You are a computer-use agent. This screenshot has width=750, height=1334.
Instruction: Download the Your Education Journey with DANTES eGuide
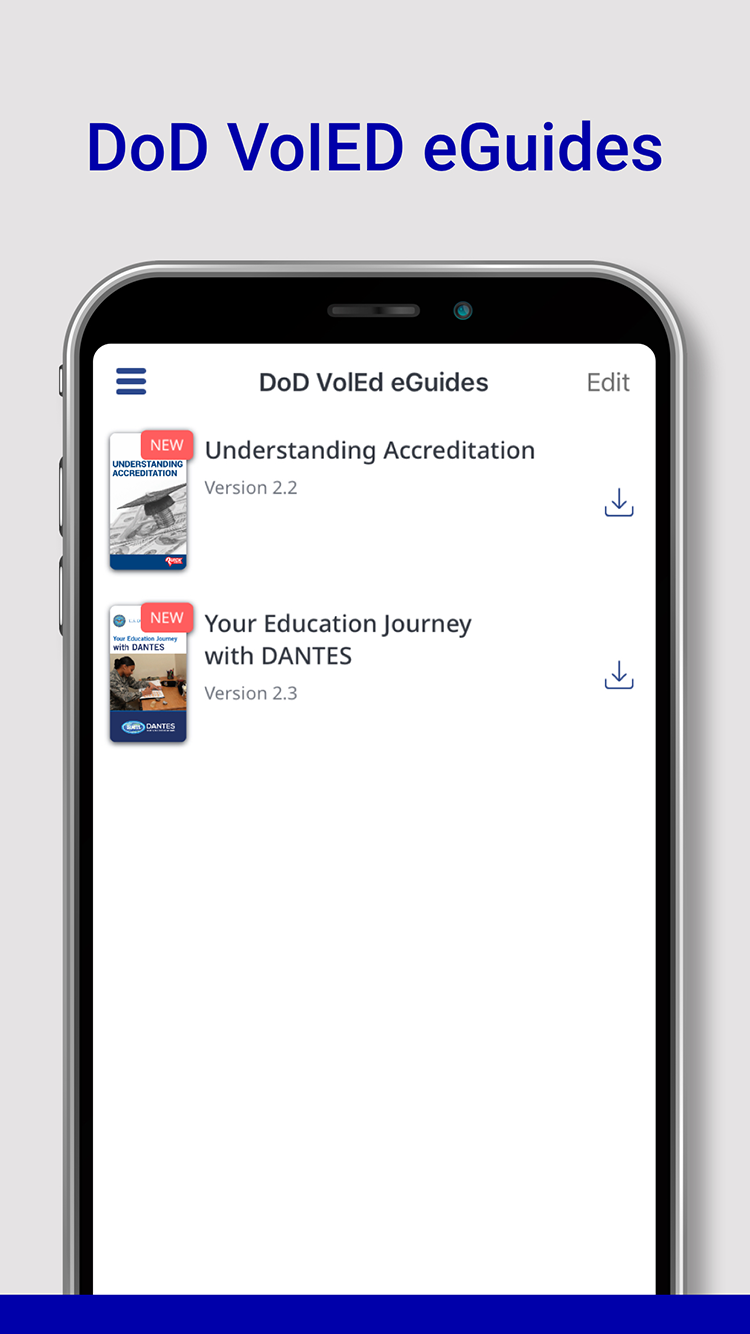point(618,674)
